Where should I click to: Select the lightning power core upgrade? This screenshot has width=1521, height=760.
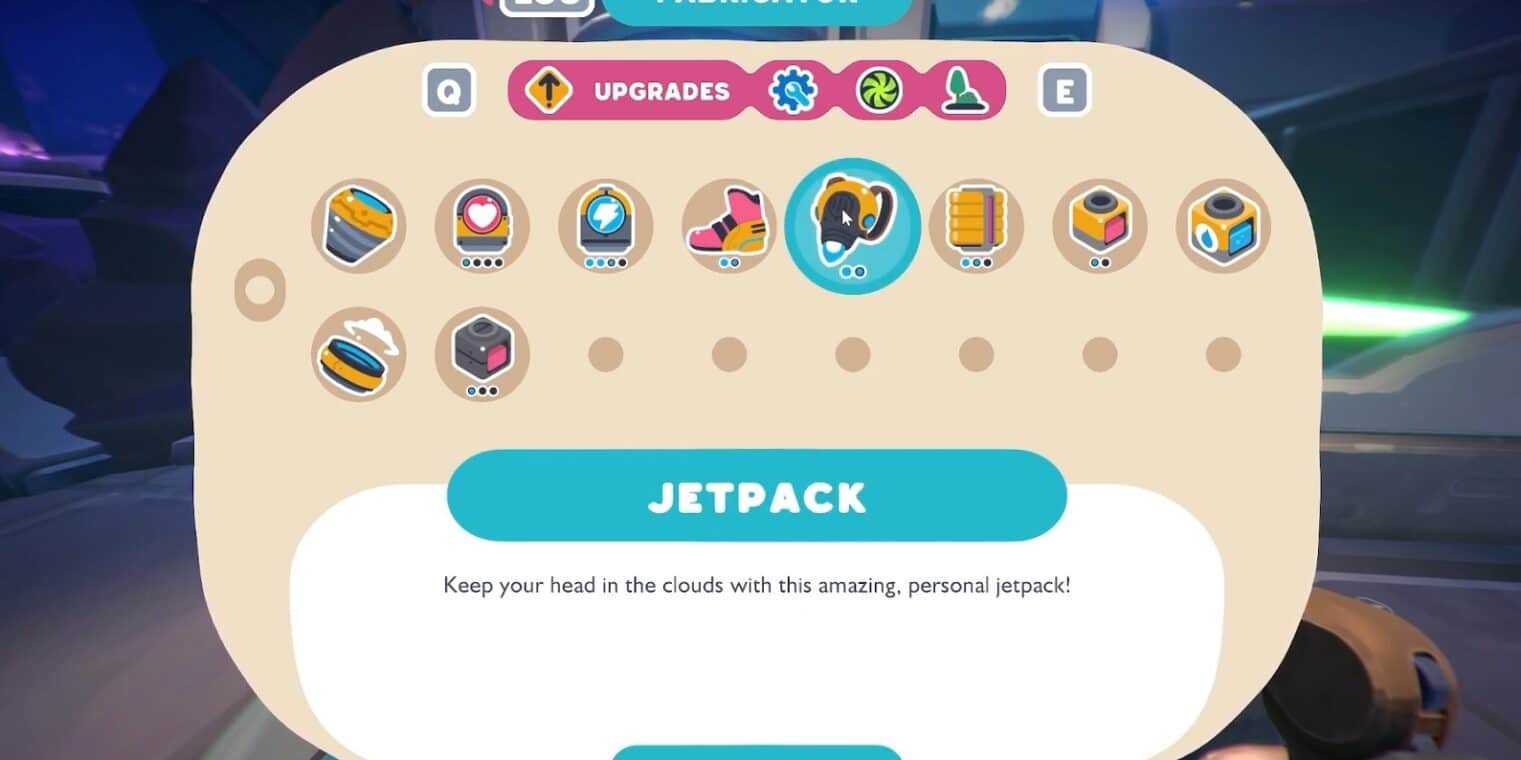point(605,225)
